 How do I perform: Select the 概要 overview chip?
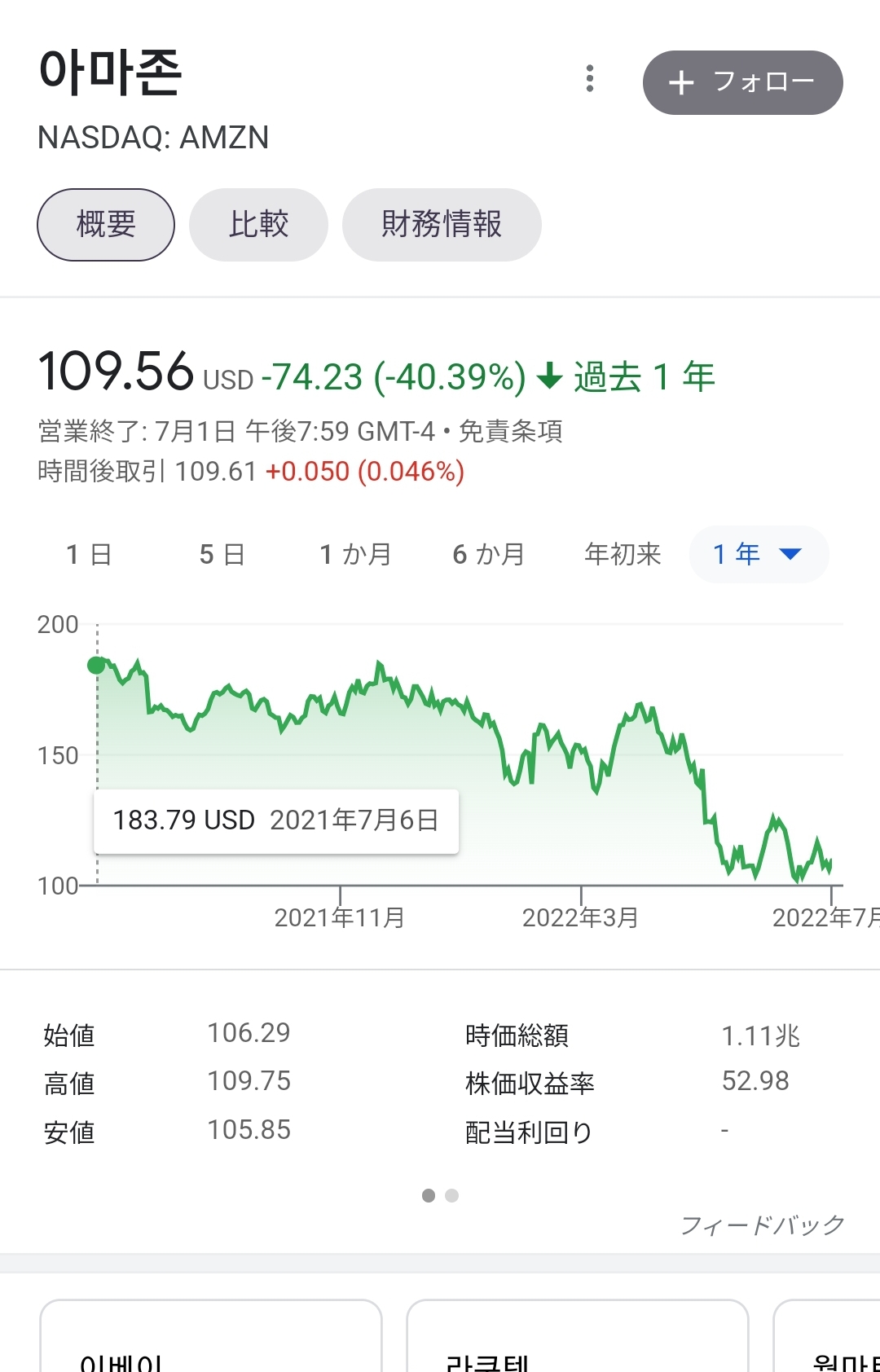pyautogui.click(x=106, y=225)
